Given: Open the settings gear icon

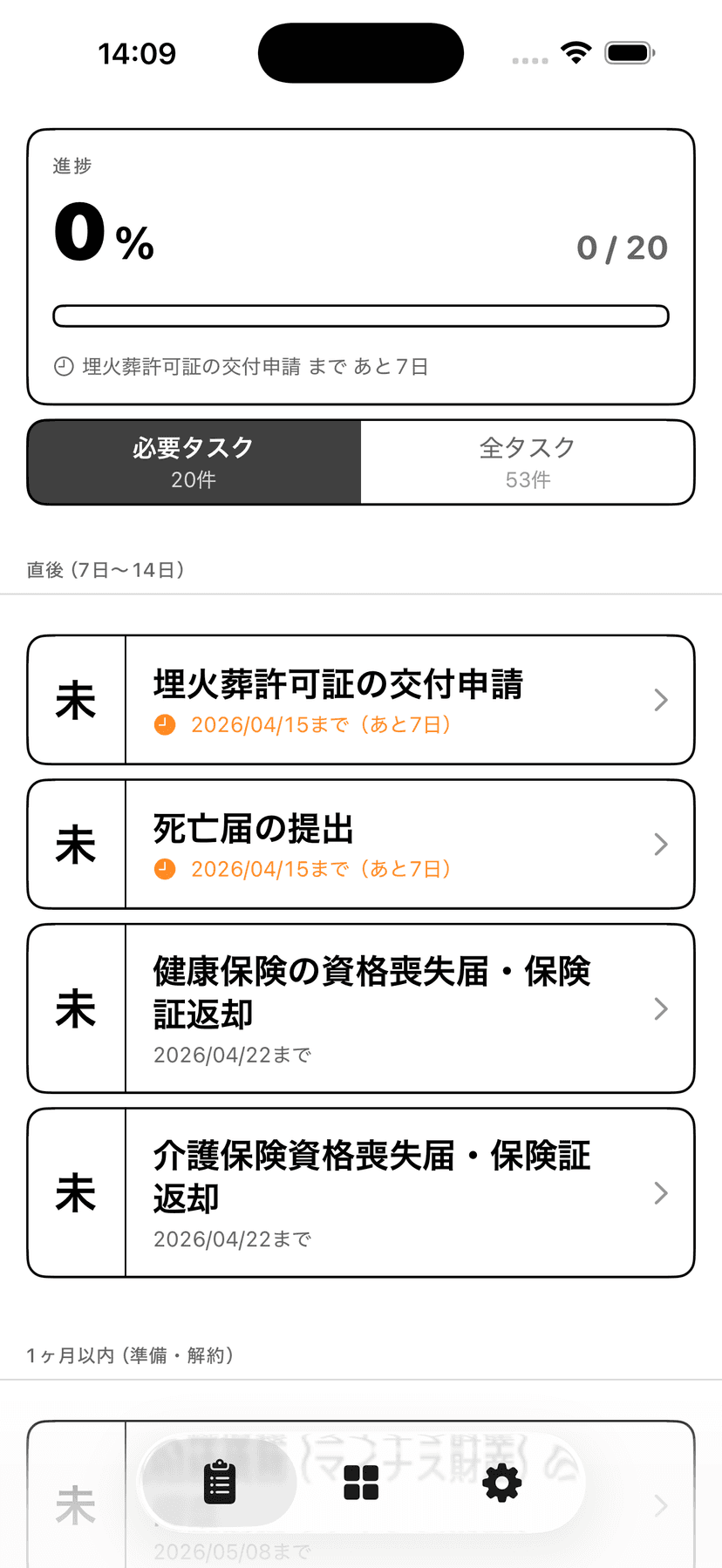Looking at the screenshot, I should pyautogui.click(x=501, y=1483).
